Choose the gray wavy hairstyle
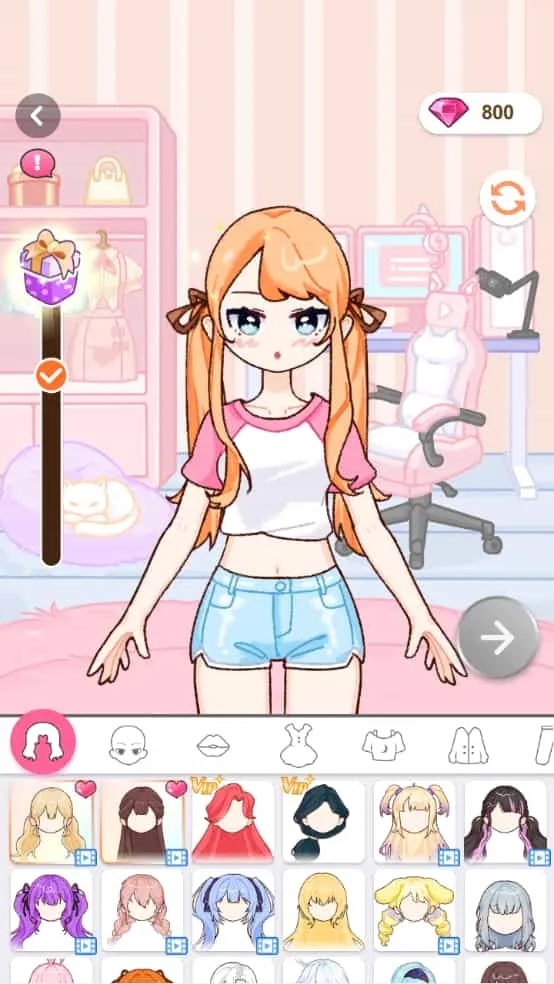Viewport: 554px width, 984px height. [506, 911]
